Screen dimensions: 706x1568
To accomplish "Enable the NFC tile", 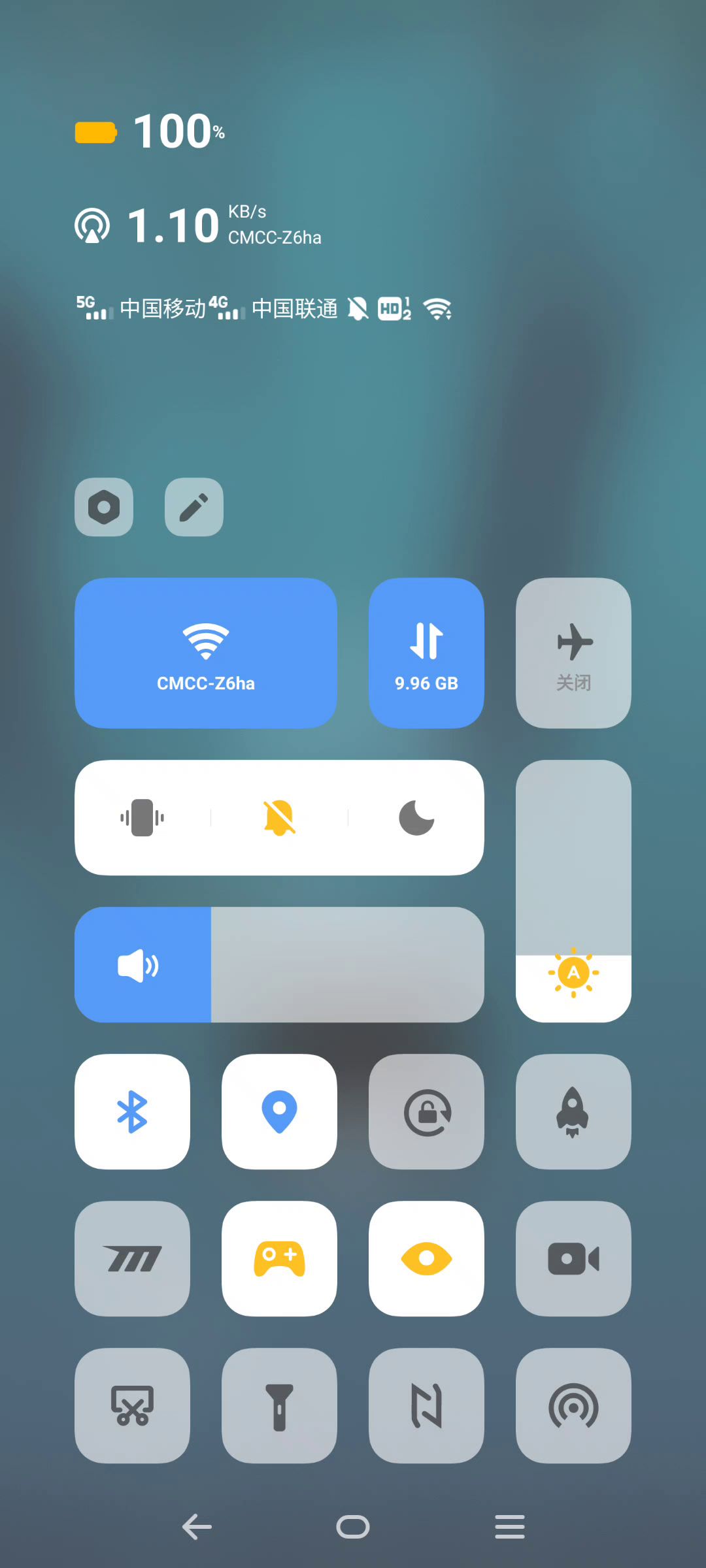I will pyautogui.click(x=426, y=1405).
